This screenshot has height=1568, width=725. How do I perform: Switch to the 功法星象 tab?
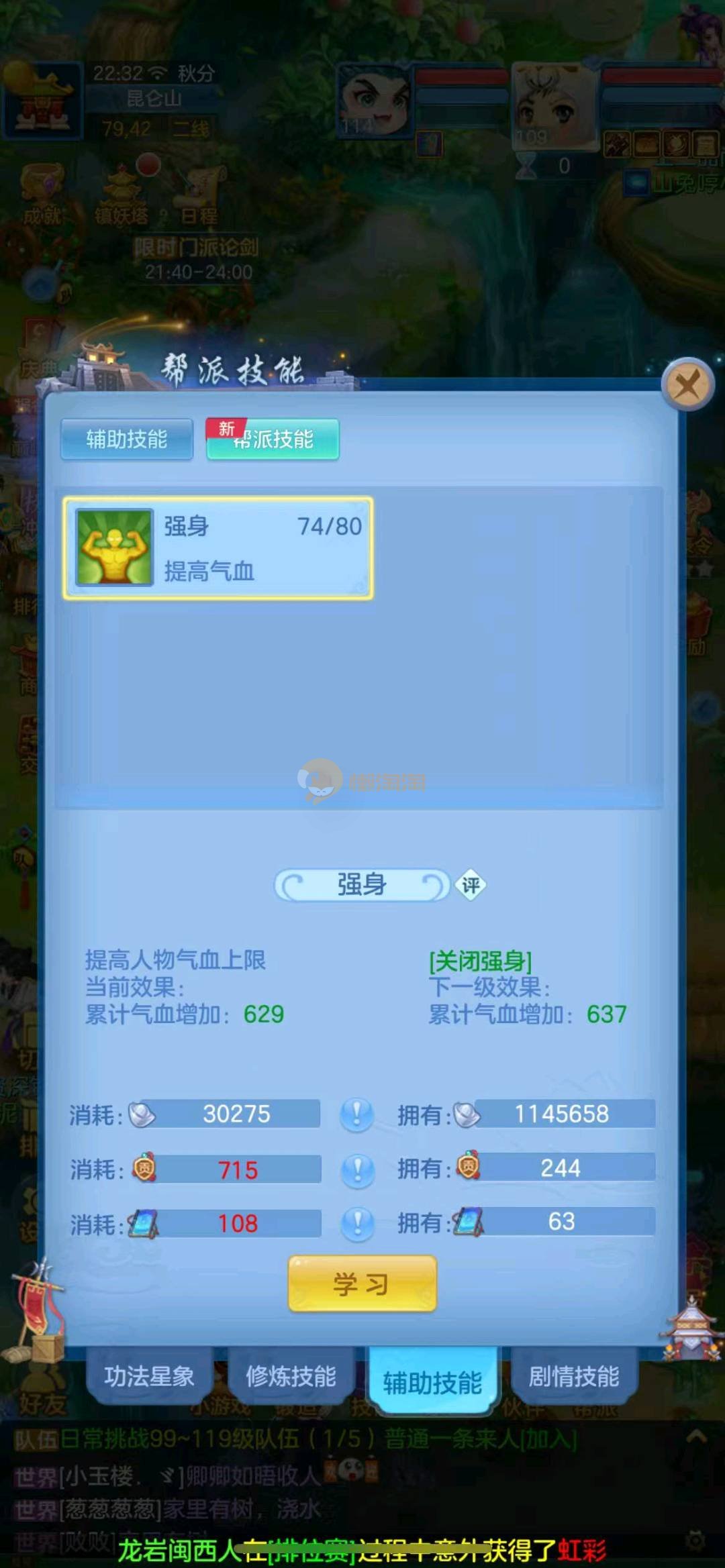[x=149, y=1377]
